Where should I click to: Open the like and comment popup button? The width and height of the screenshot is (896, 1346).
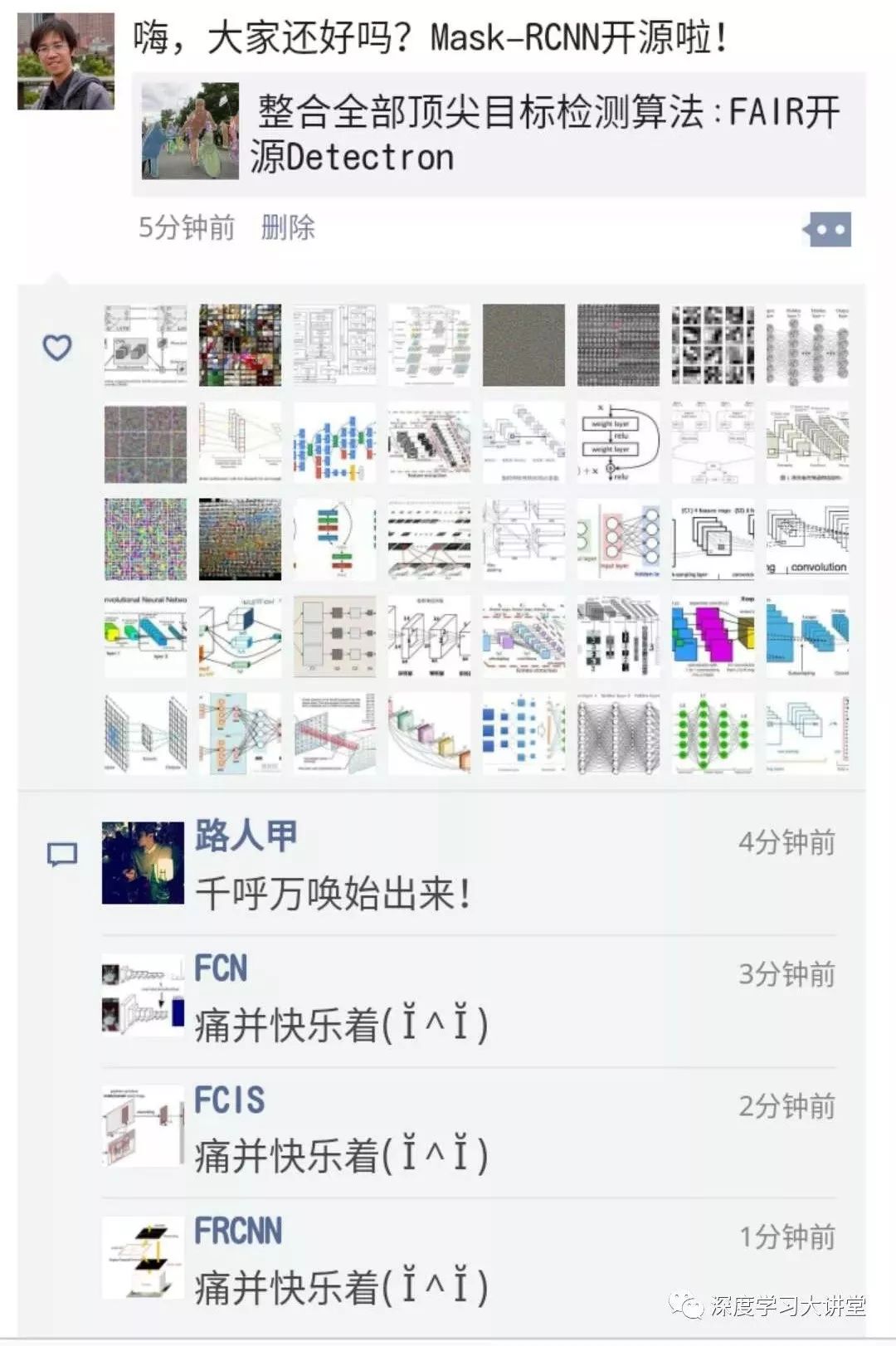click(827, 230)
